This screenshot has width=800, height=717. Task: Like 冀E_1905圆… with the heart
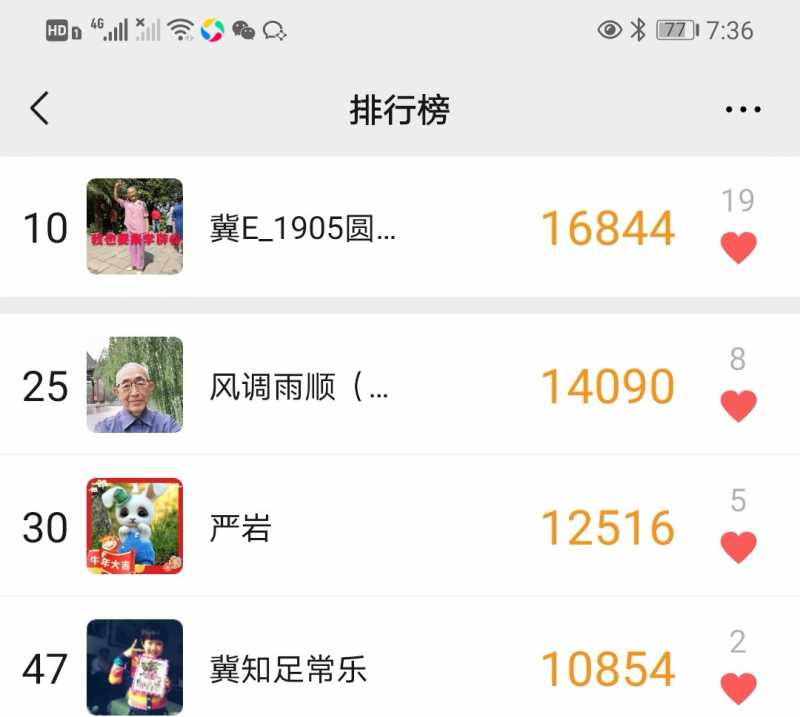[738, 247]
